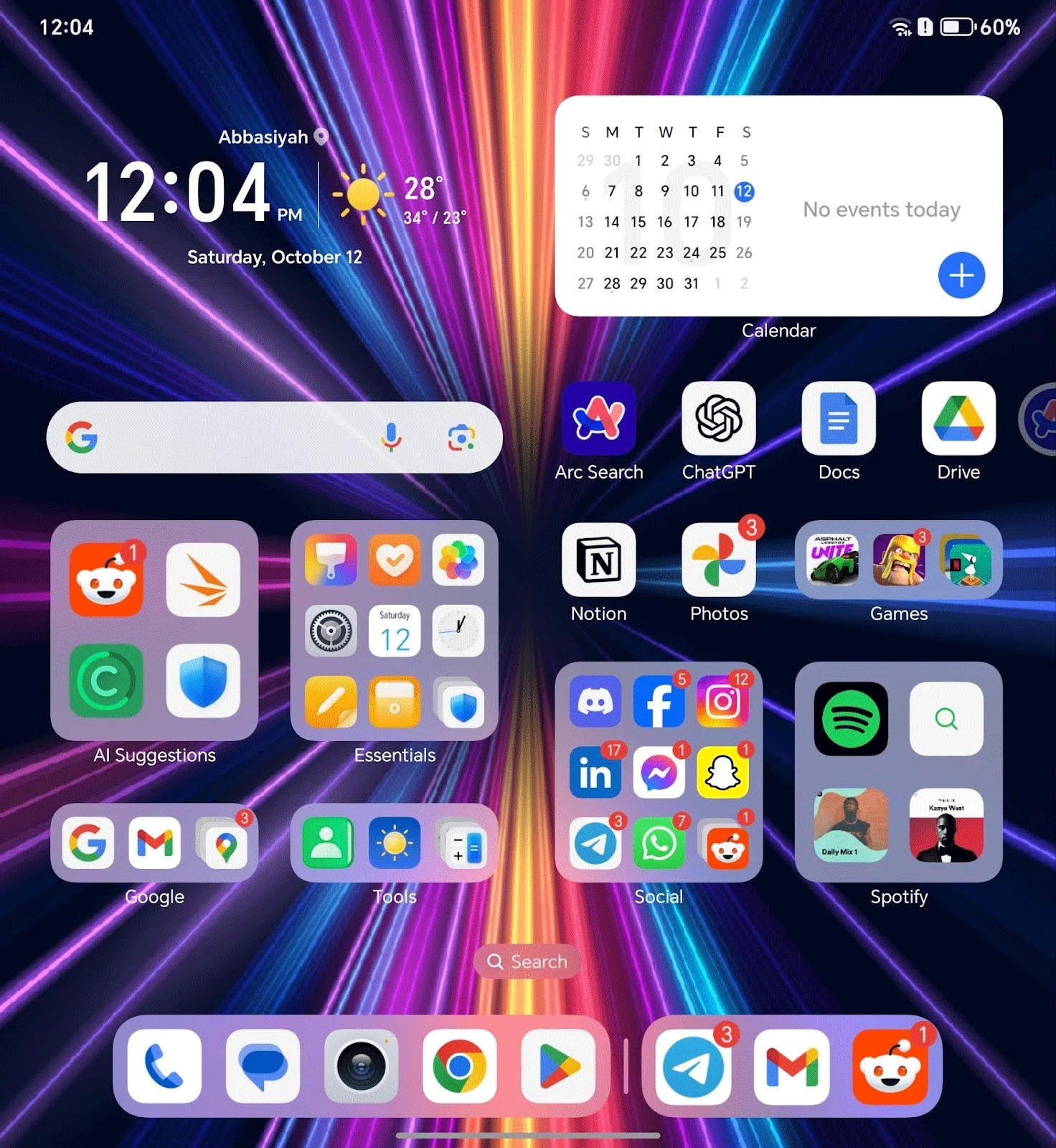
Task: Open the Messages app in dock
Action: pos(263,1066)
